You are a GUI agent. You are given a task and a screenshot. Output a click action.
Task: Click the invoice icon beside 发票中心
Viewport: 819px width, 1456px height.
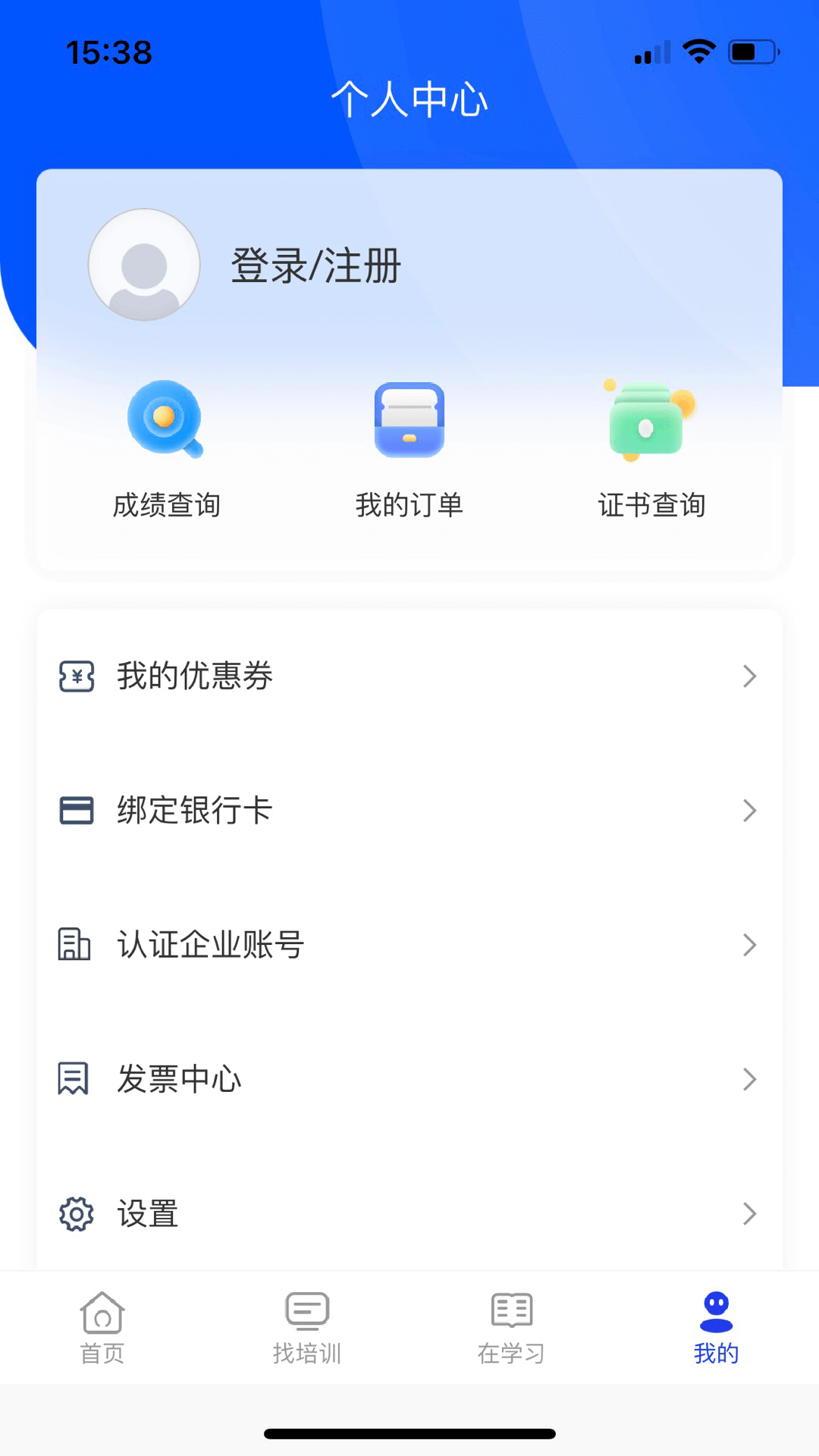pyautogui.click(x=75, y=1078)
